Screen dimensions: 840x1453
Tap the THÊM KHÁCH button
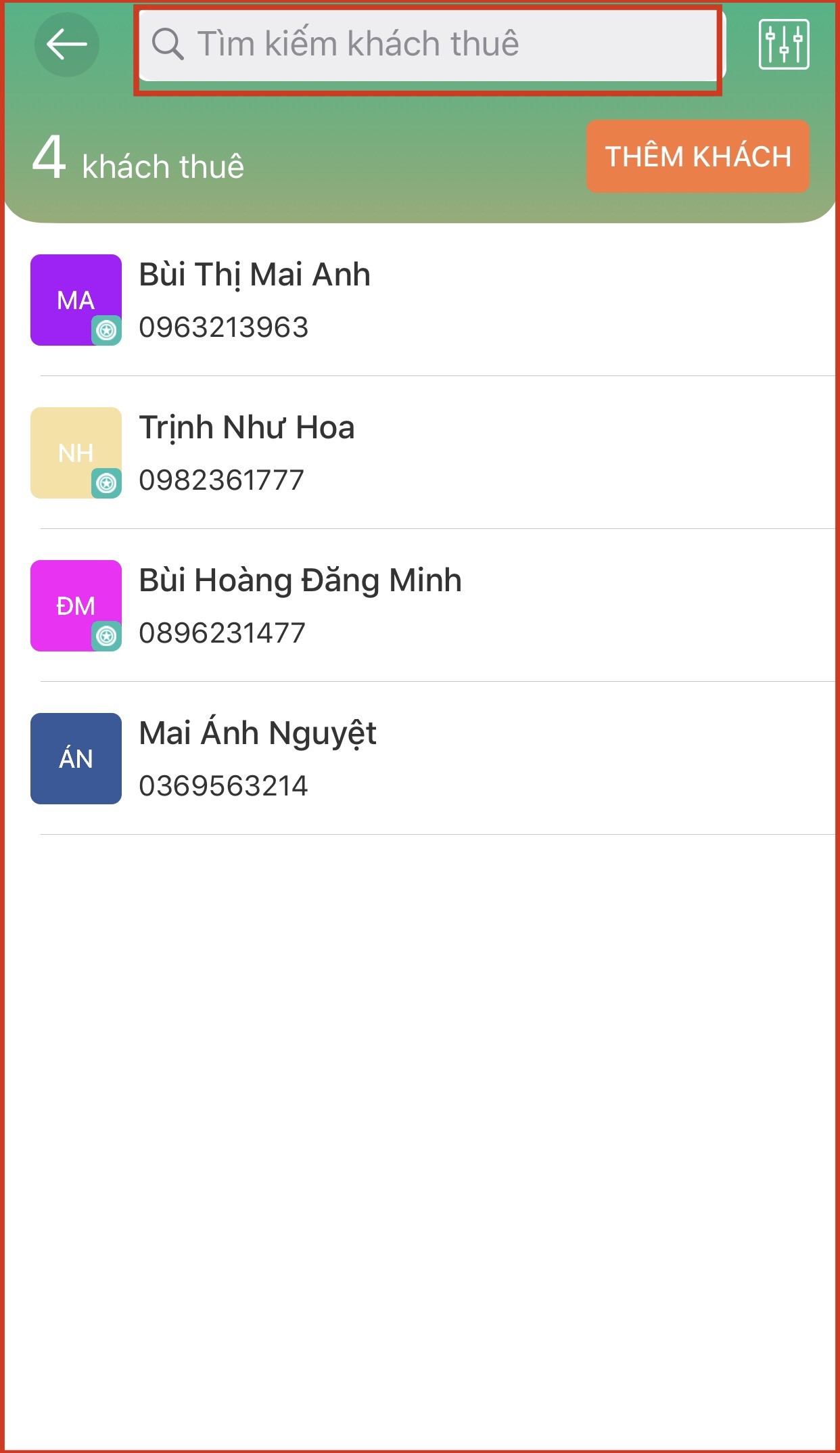click(697, 156)
